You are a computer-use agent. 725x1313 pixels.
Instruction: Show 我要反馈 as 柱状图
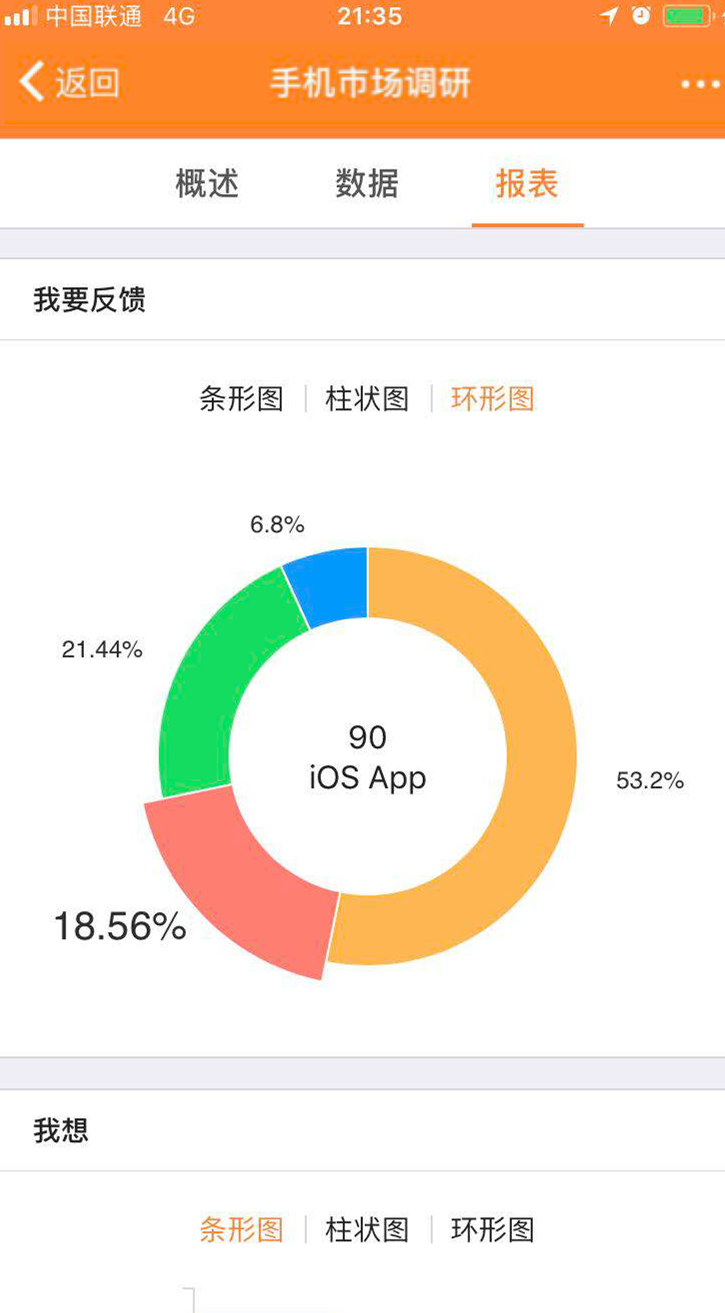pos(367,399)
